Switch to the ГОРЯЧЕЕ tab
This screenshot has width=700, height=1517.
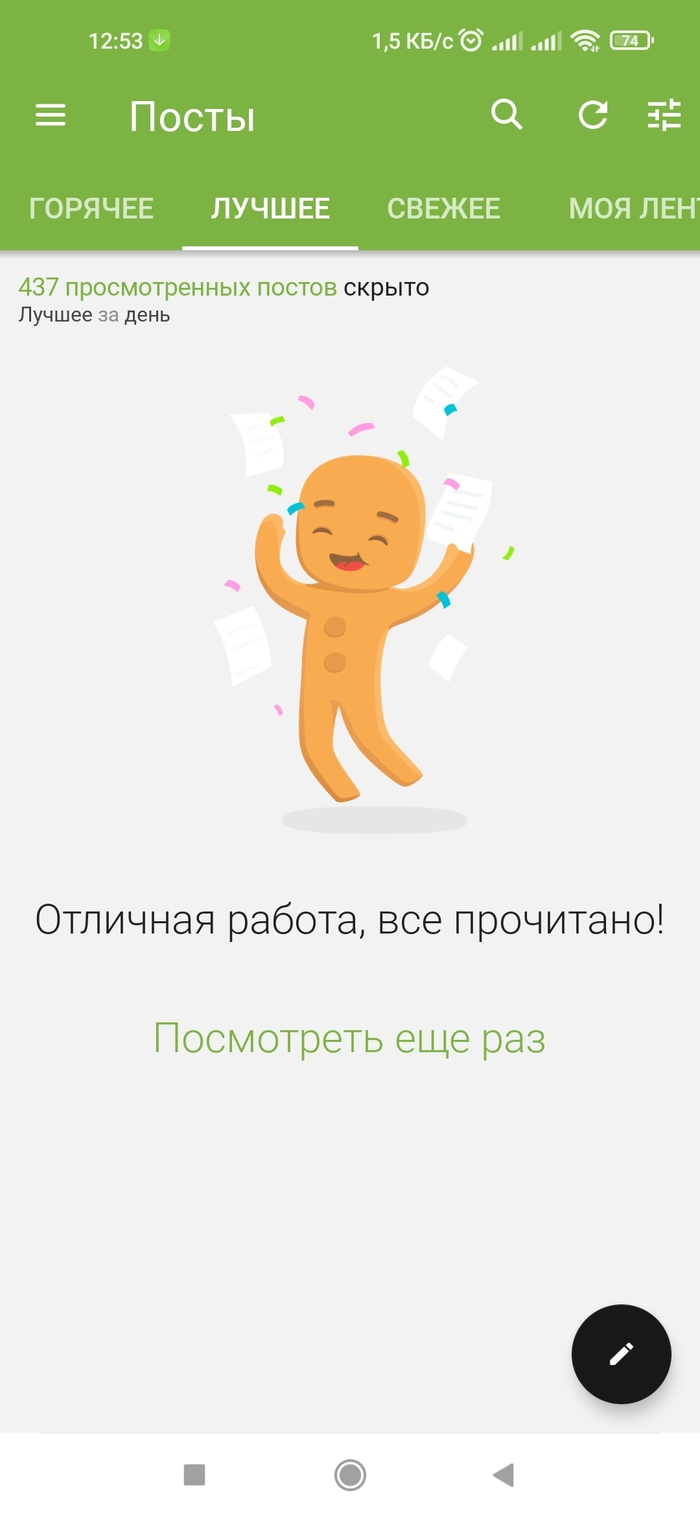[x=91, y=208]
